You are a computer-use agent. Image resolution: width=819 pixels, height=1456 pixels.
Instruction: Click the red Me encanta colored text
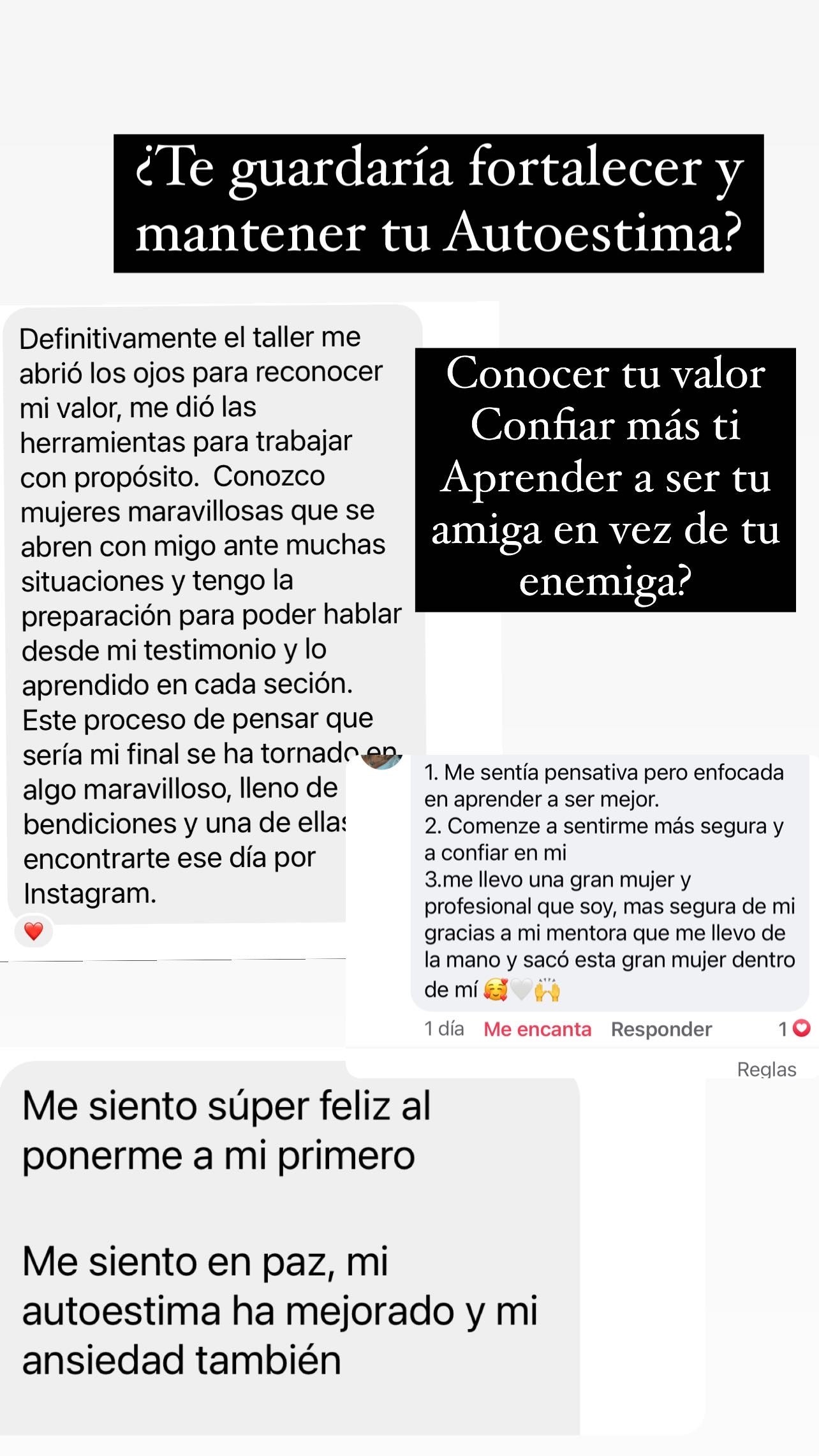pyautogui.click(x=537, y=1028)
